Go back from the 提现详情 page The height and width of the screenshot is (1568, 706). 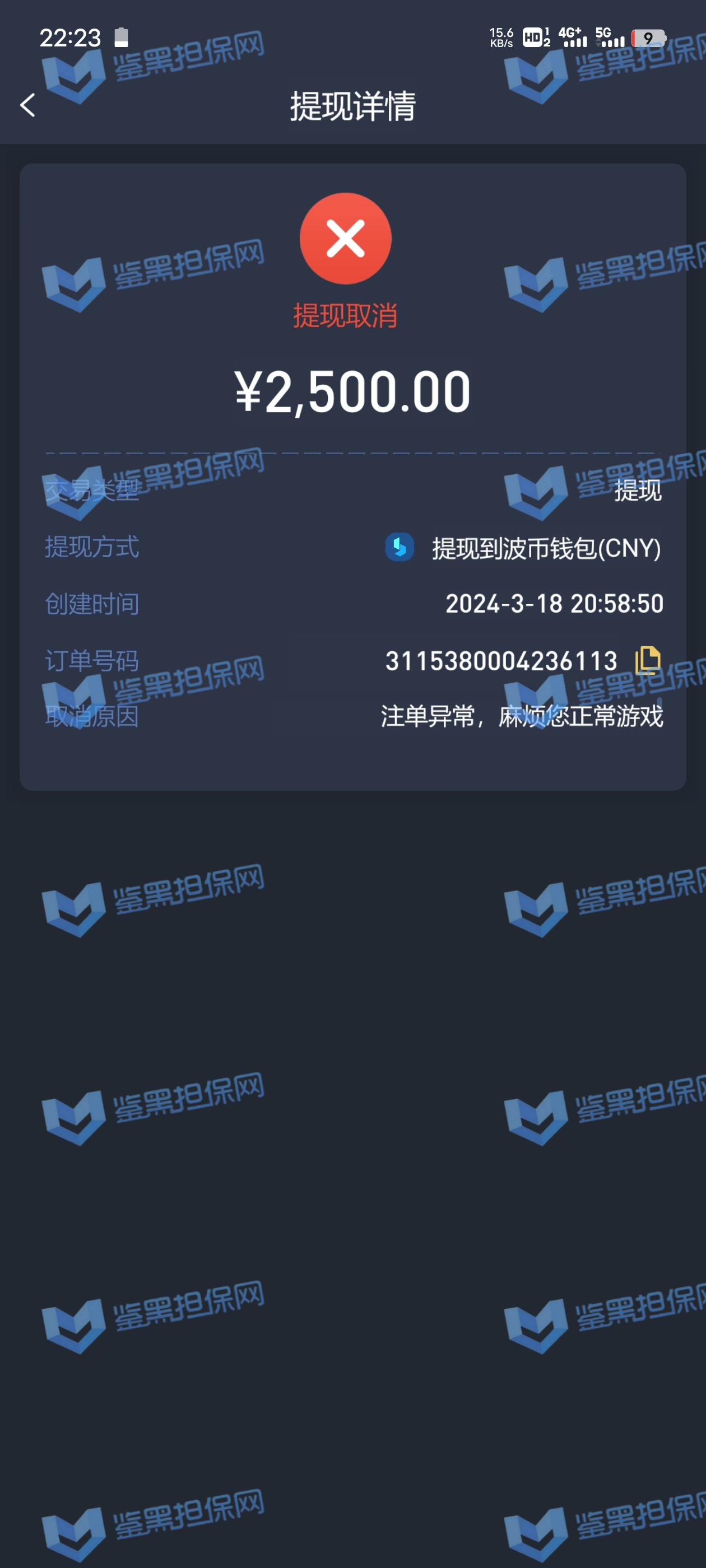click(28, 105)
